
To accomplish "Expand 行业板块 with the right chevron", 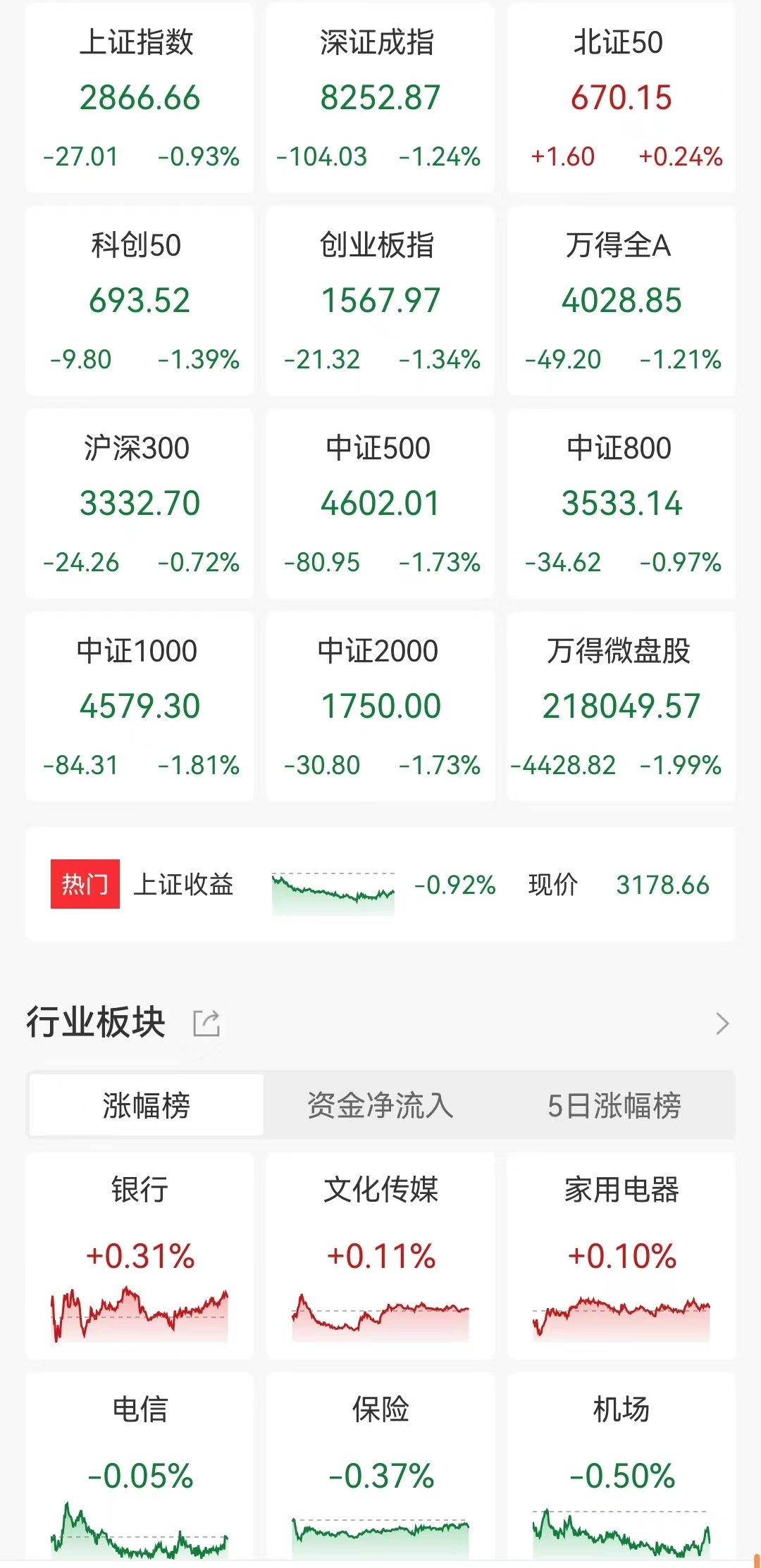I will [722, 1023].
